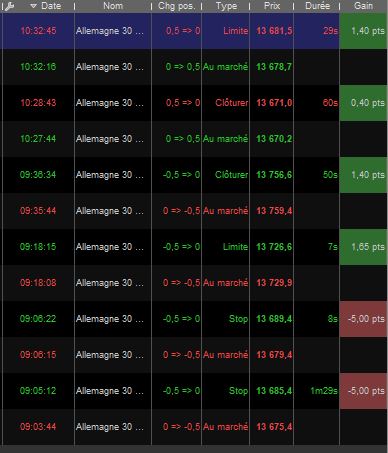This screenshot has height=453, width=388.
Task: Select the 10:32:16 Au marché order row
Action: [194, 67]
